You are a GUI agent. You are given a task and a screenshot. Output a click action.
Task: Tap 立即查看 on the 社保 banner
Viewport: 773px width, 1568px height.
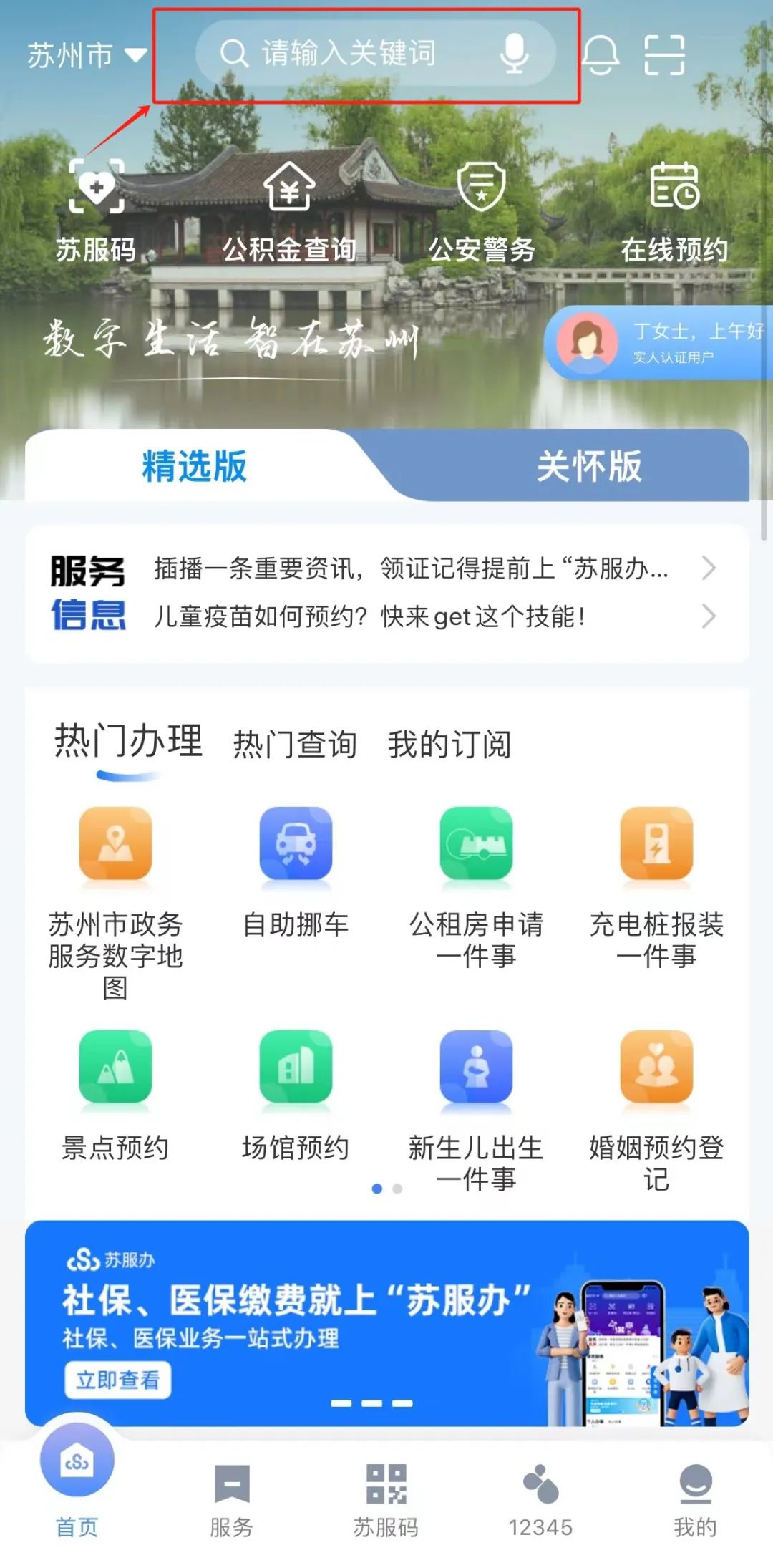click(x=118, y=1380)
